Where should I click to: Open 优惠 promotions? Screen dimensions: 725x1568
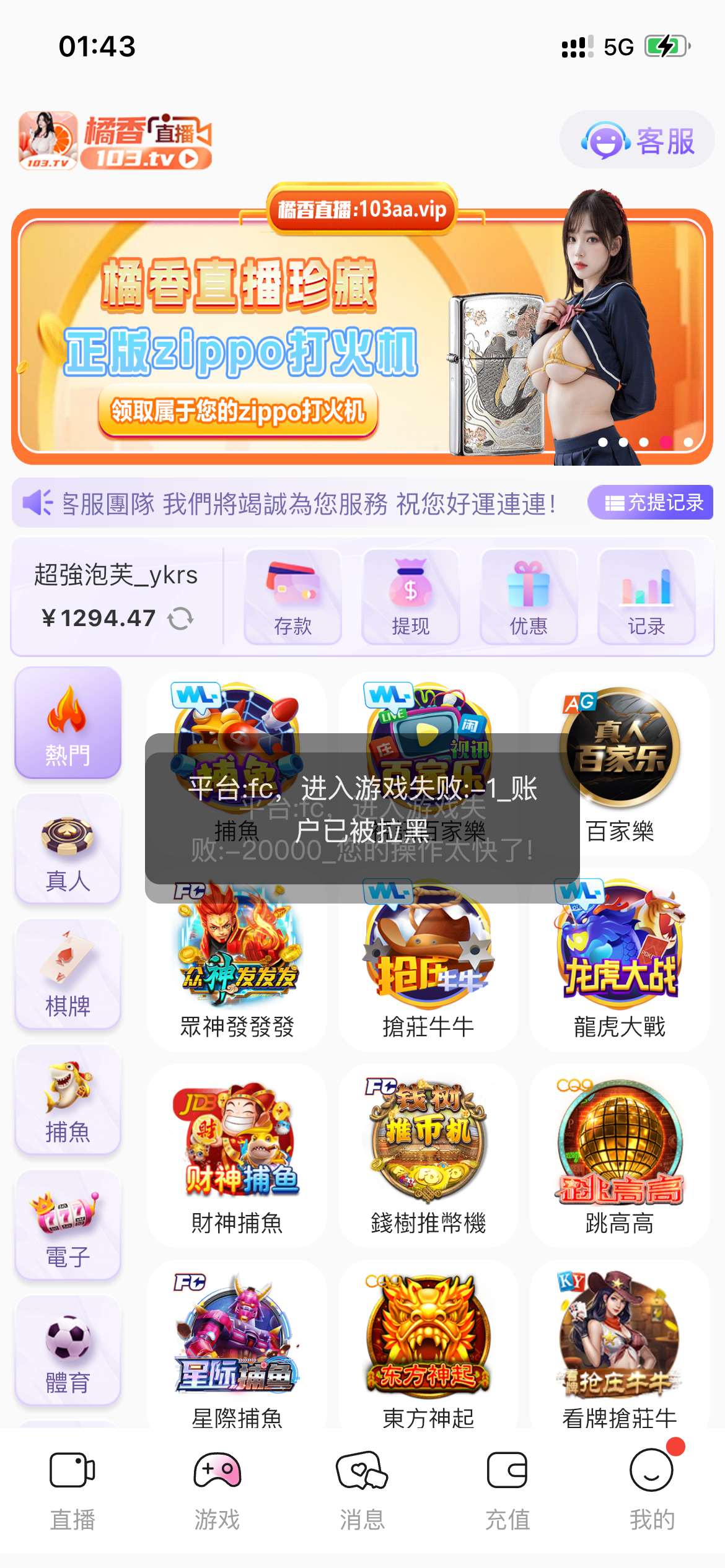pos(528,597)
